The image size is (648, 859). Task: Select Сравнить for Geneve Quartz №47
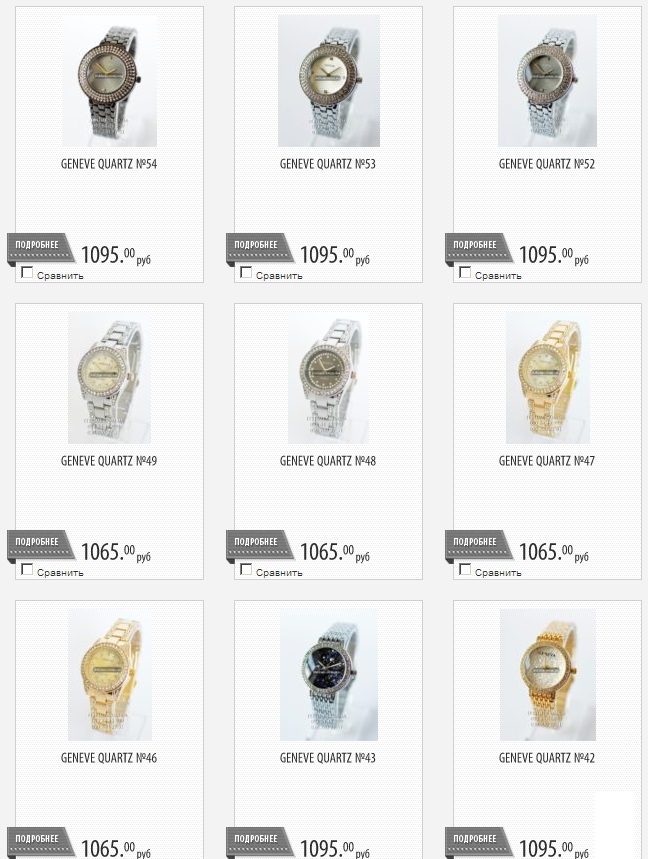tap(465, 570)
